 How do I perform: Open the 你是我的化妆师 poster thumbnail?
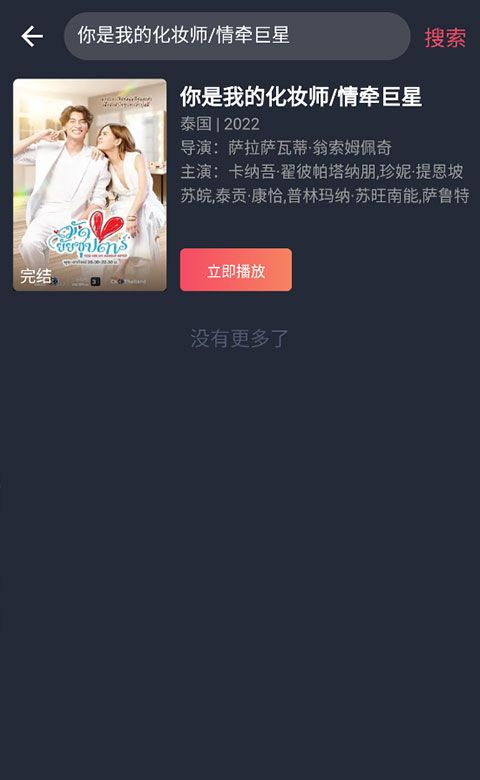coord(90,185)
